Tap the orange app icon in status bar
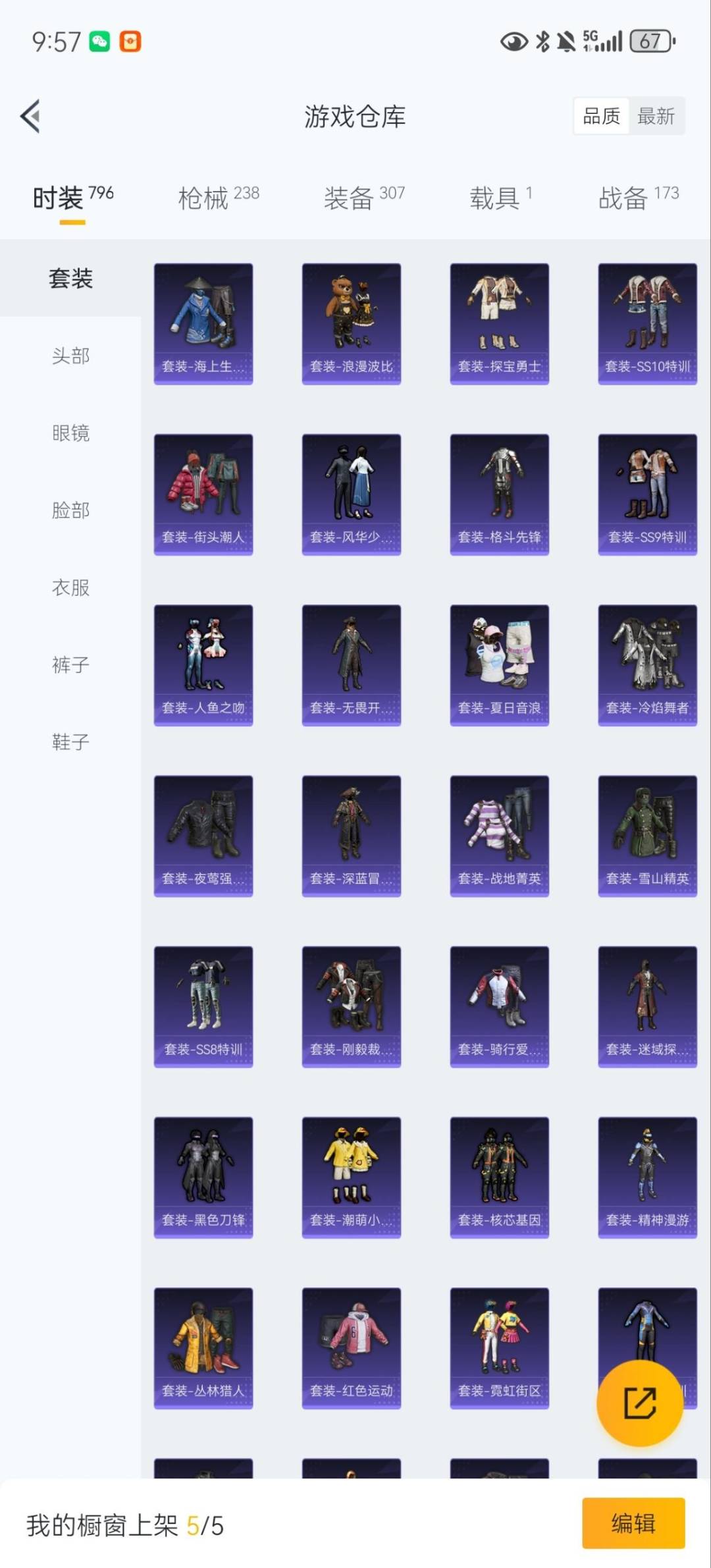This screenshot has width=711, height=1568. (x=130, y=41)
